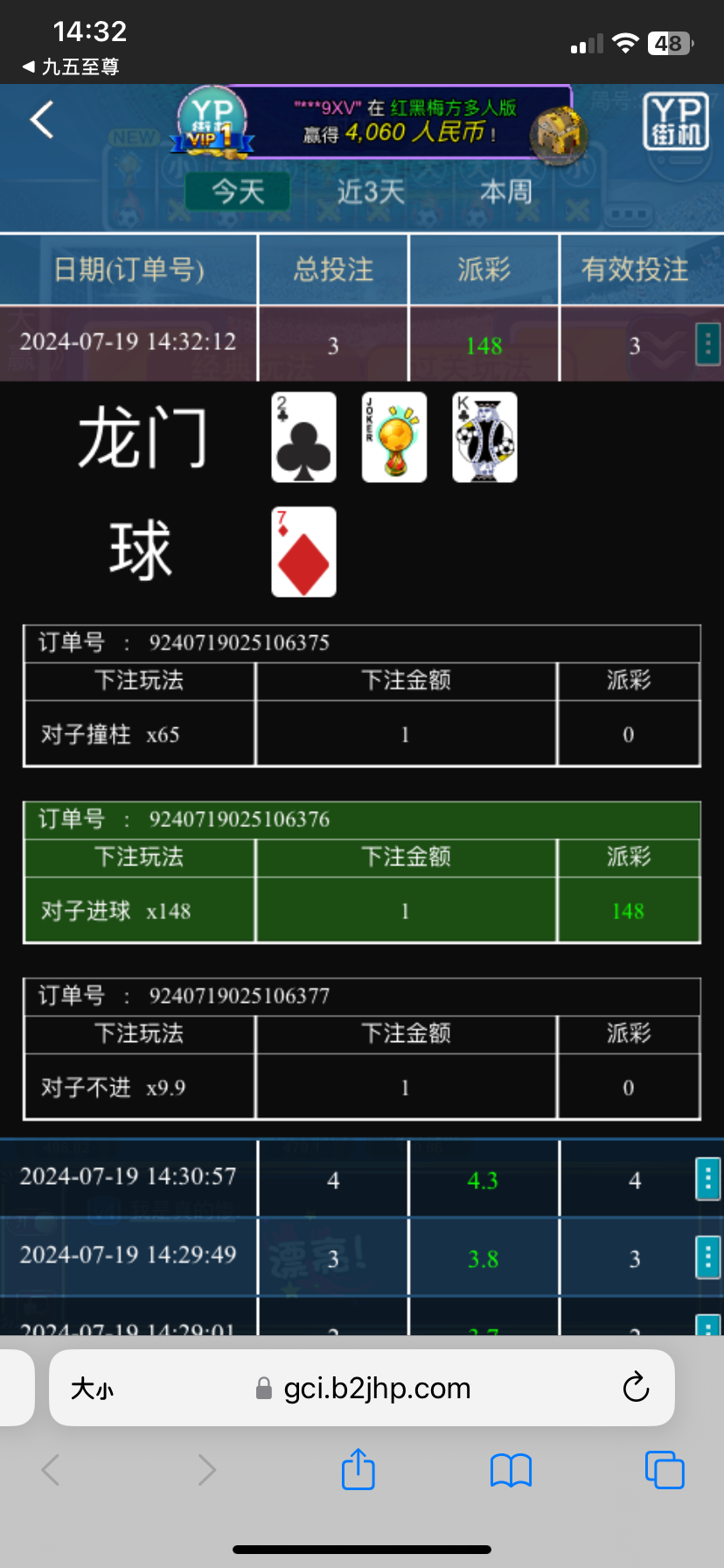Image resolution: width=724 pixels, height=1568 pixels.
Task: Tap the gci.b2jhp.com address field
Action: click(x=376, y=1389)
